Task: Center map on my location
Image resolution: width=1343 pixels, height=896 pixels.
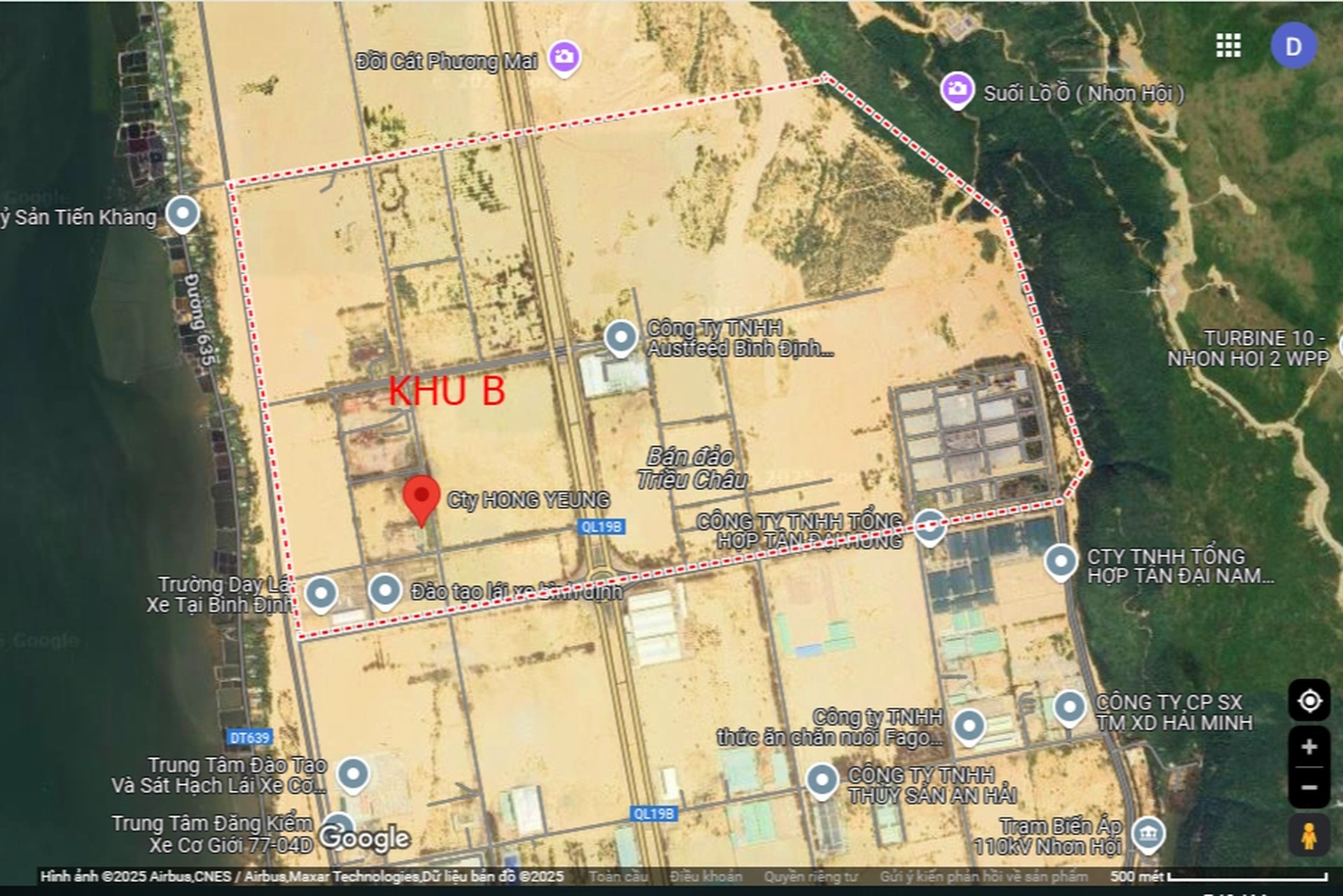Action: 1309,700
